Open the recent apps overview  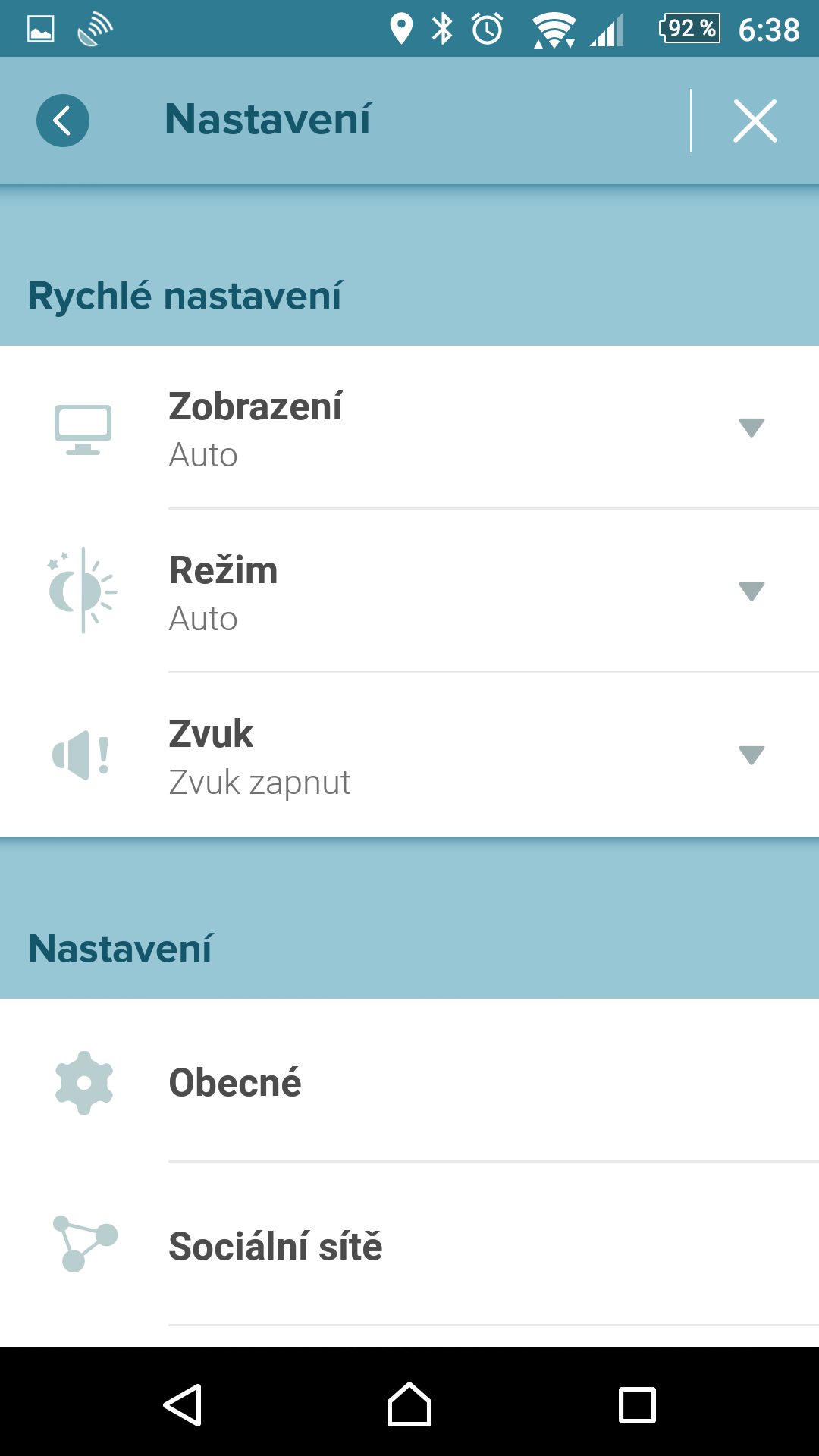coord(637,1405)
